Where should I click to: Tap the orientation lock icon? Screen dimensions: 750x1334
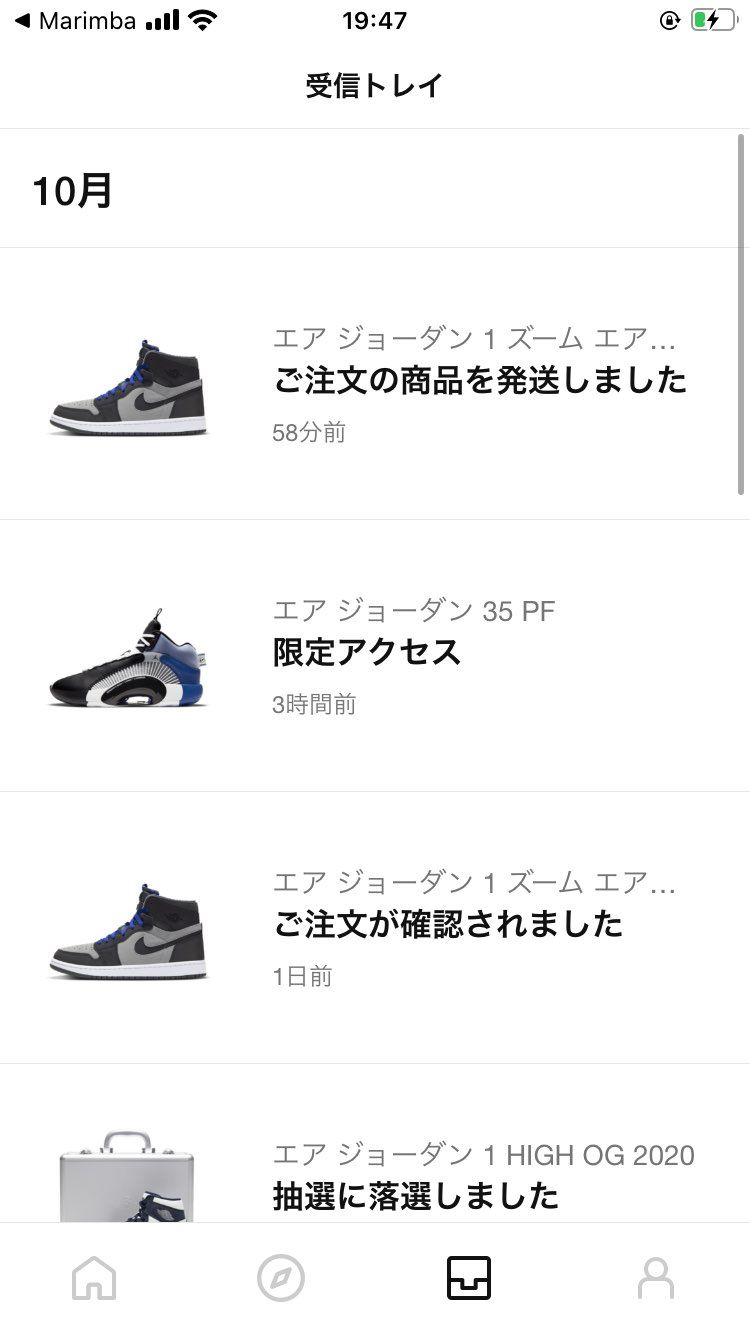pyautogui.click(x=668, y=18)
